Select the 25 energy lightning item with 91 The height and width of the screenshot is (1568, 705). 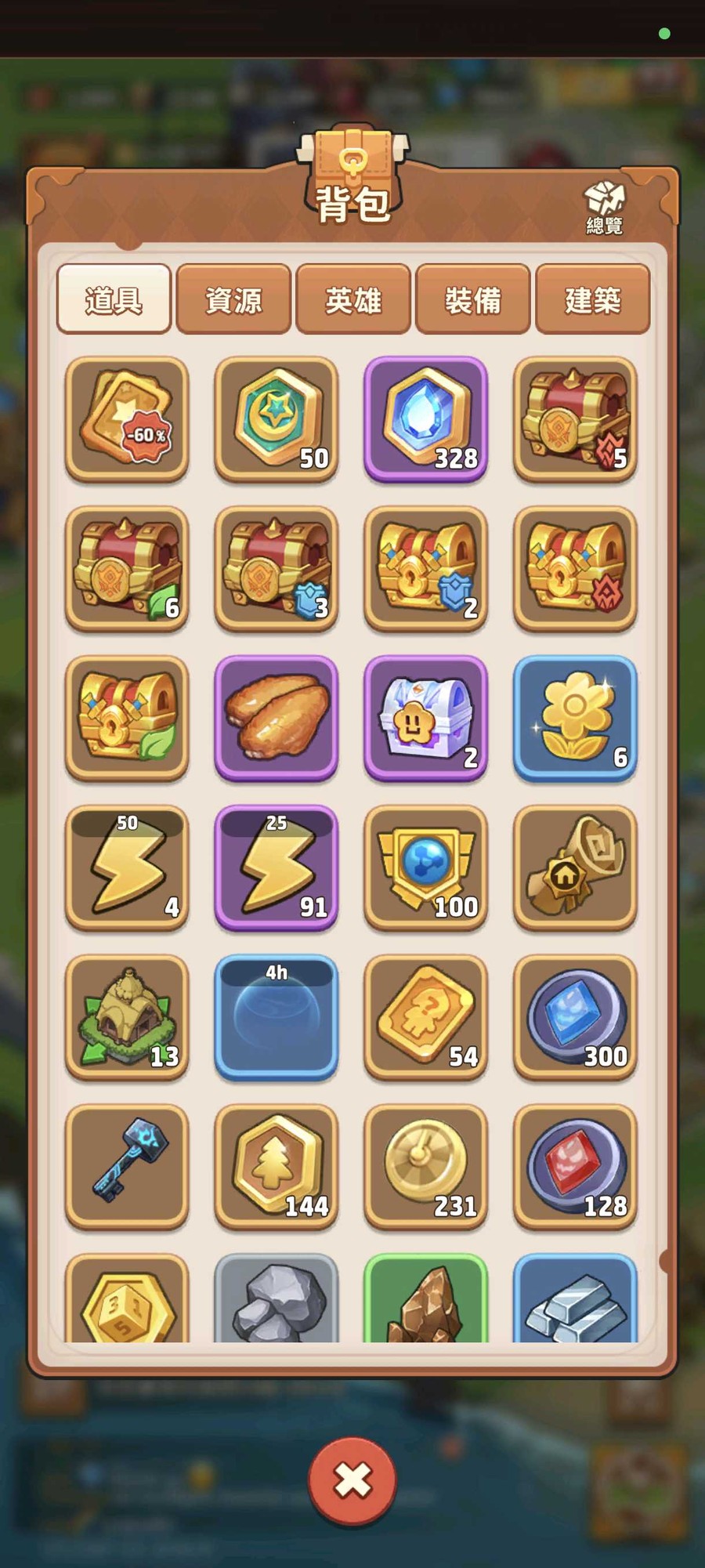[x=277, y=867]
